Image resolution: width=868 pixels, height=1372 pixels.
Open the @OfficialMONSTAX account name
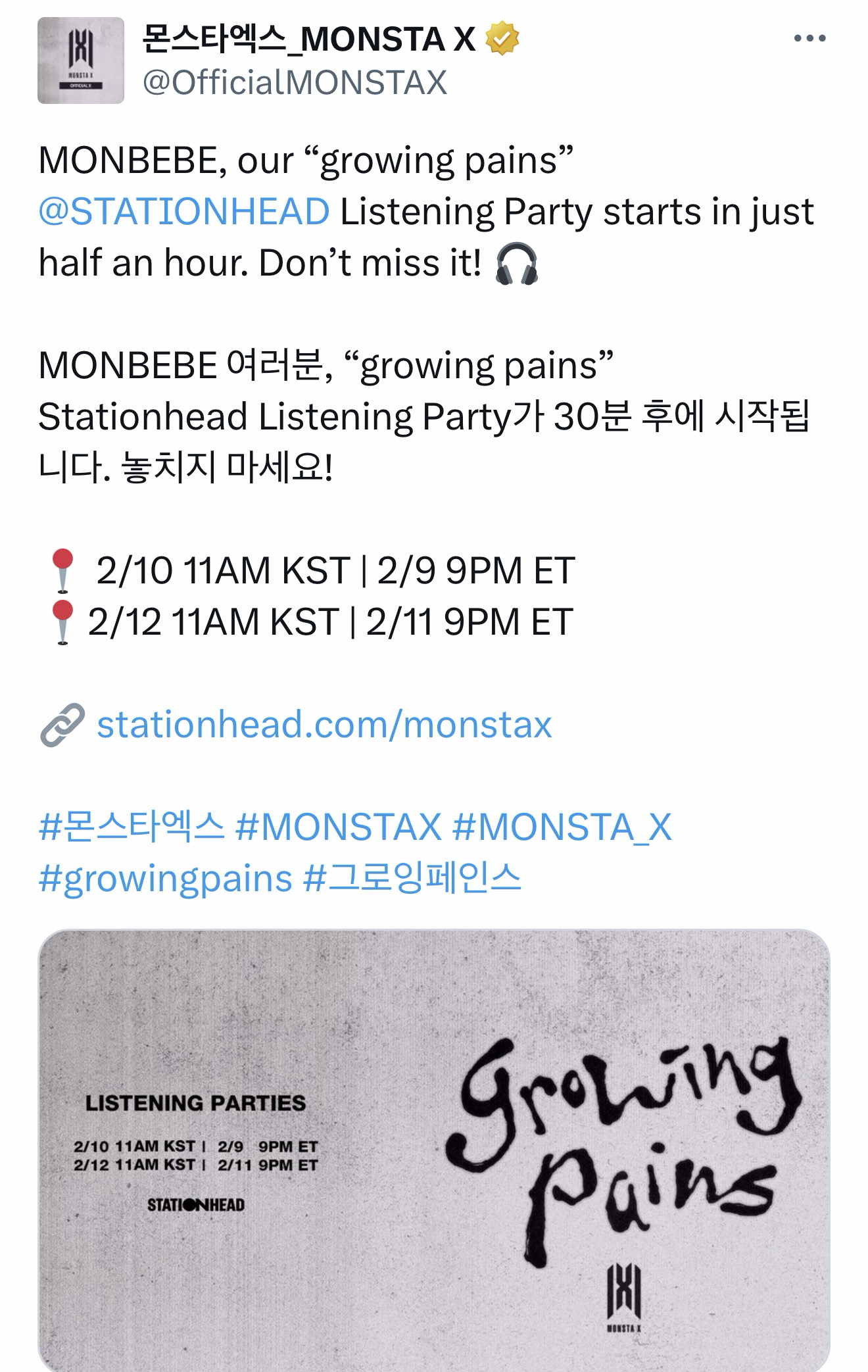(x=295, y=83)
